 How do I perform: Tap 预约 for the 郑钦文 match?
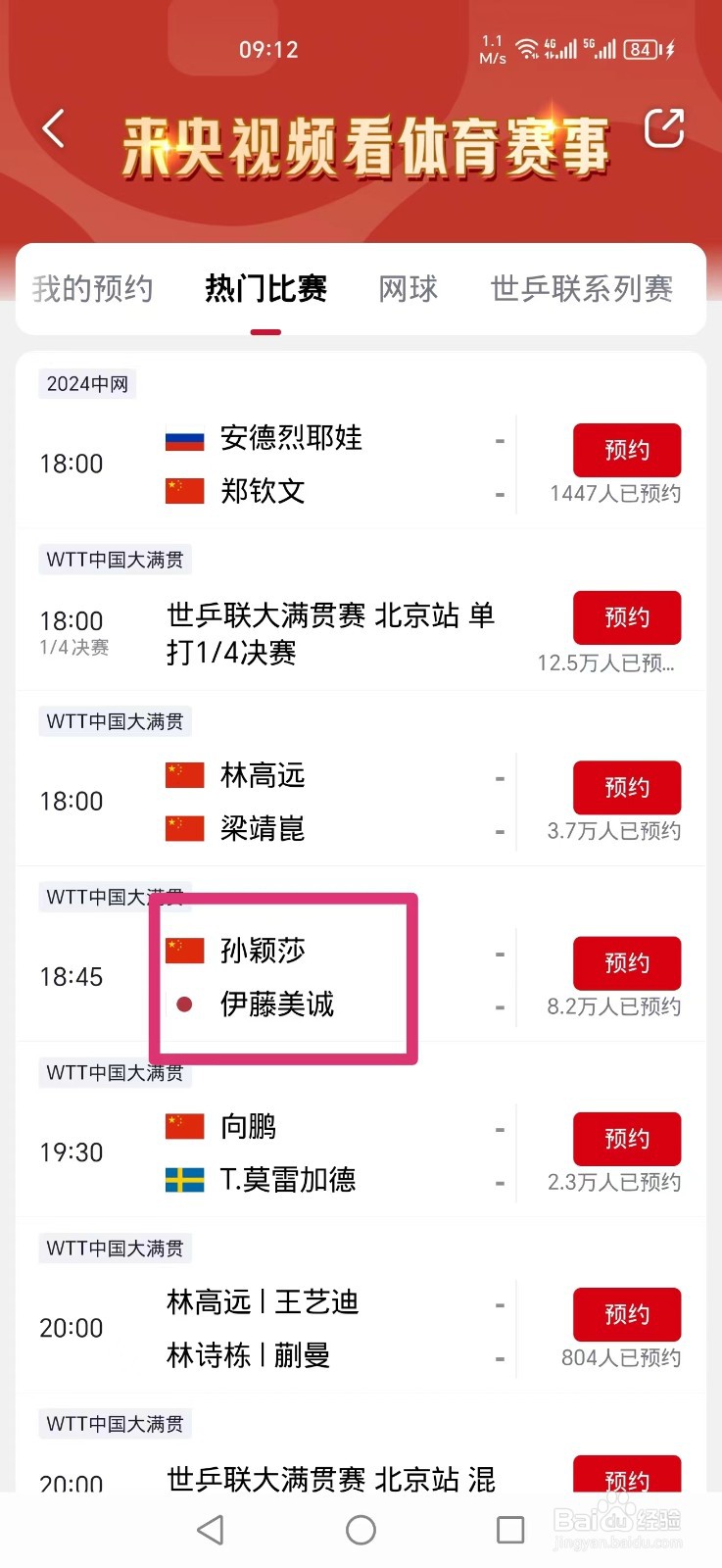pyautogui.click(x=626, y=450)
